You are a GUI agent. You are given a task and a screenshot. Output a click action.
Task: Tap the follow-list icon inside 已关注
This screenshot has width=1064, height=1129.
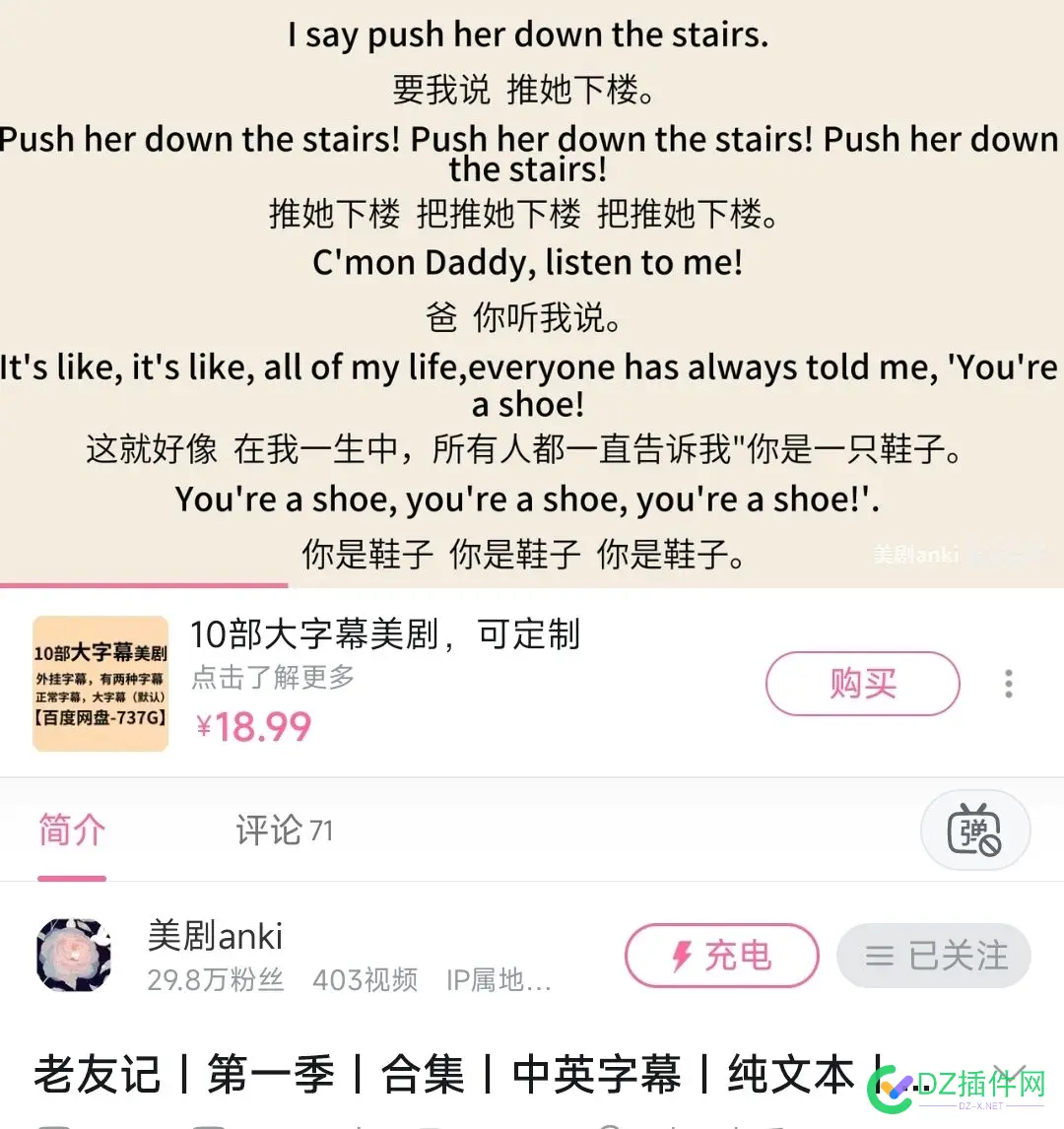tap(880, 955)
